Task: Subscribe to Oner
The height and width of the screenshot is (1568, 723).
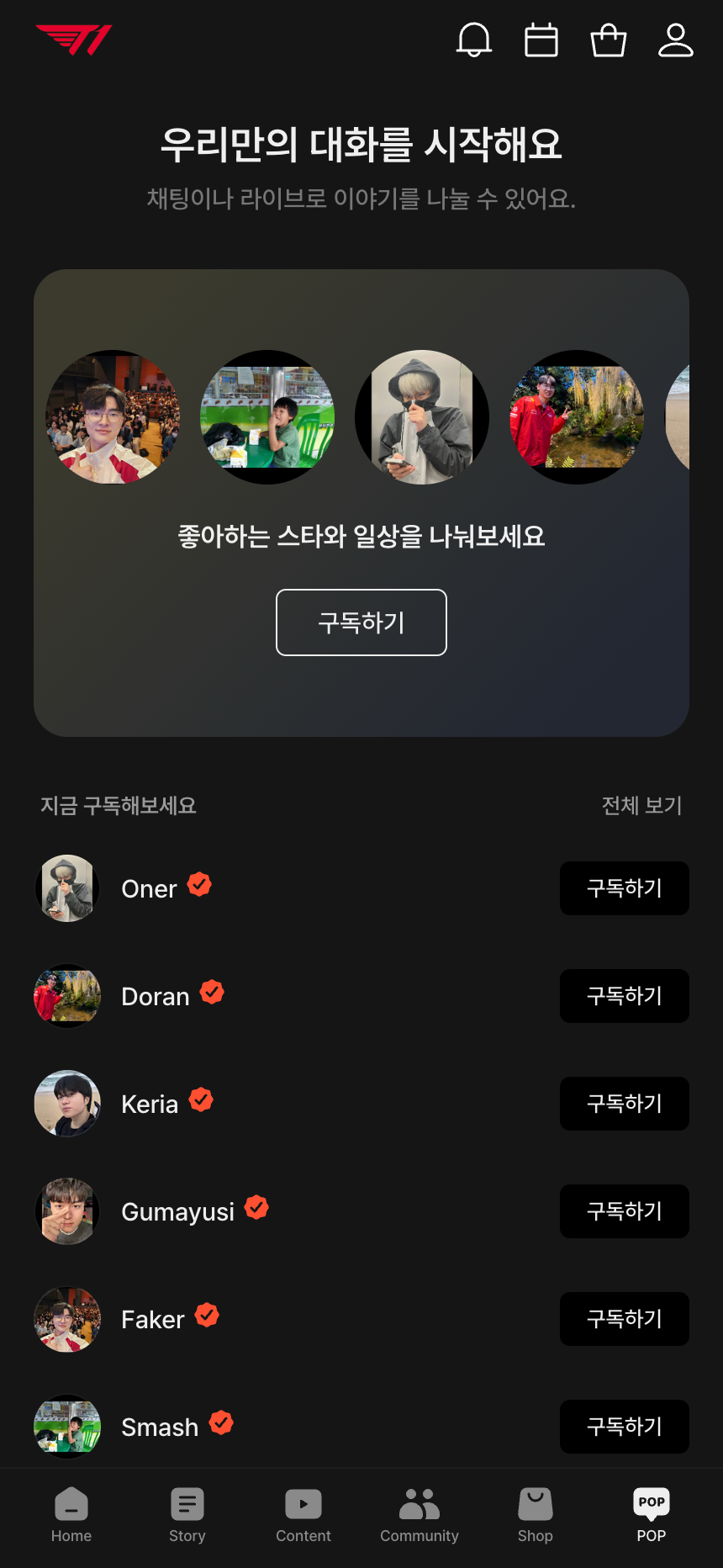Action: [x=624, y=888]
